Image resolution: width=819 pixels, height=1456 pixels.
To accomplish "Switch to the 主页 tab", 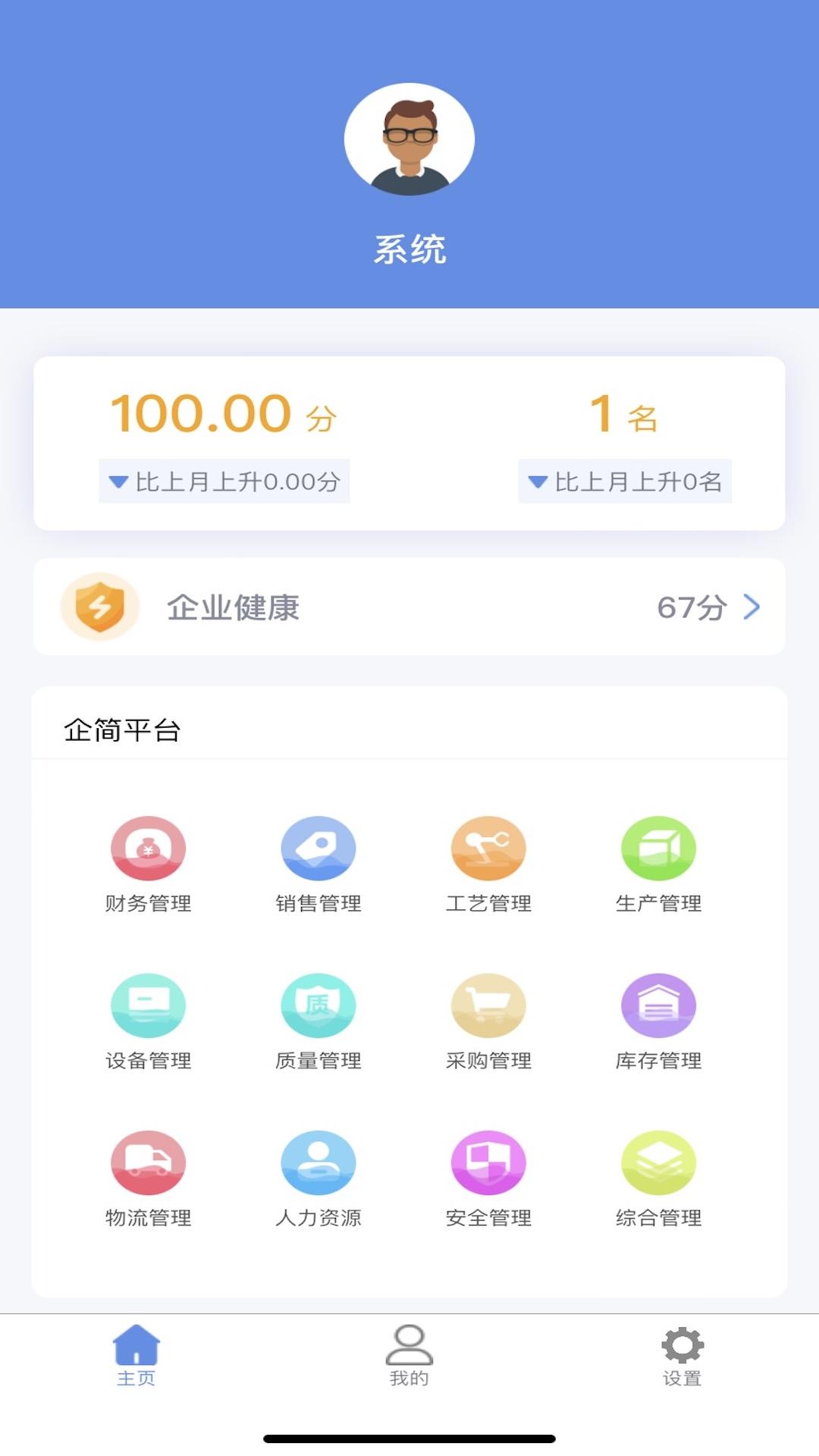I will pyautogui.click(x=136, y=1356).
